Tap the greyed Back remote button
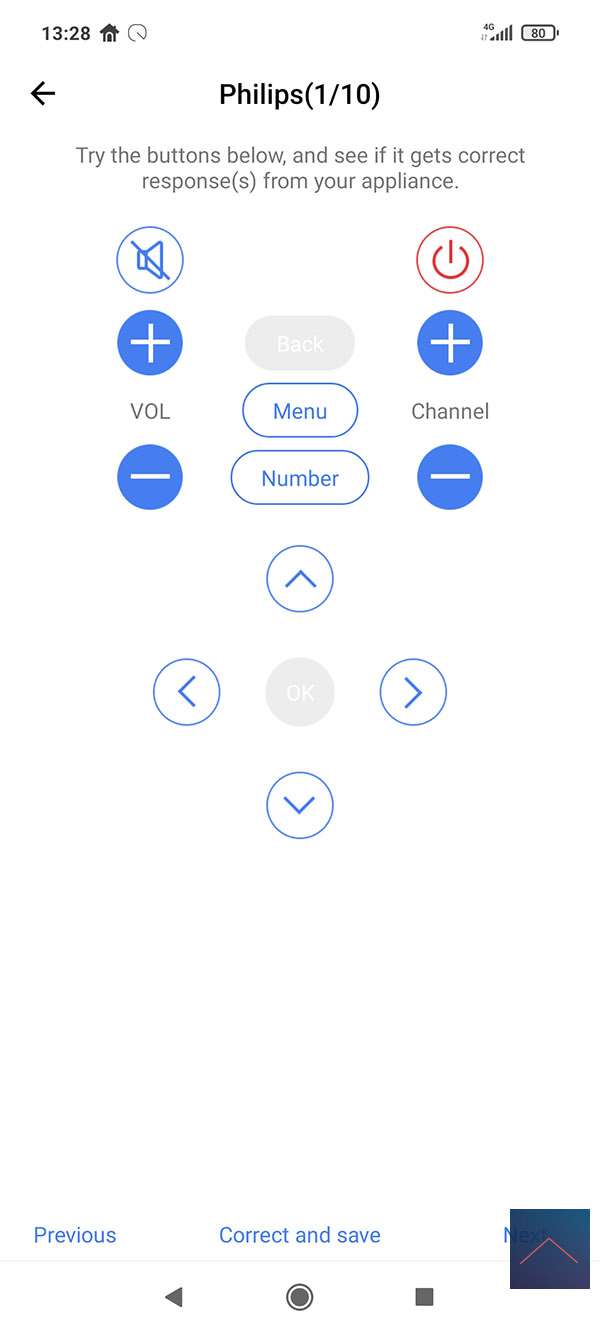The width and height of the screenshot is (600, 1333). pos(300,344)
